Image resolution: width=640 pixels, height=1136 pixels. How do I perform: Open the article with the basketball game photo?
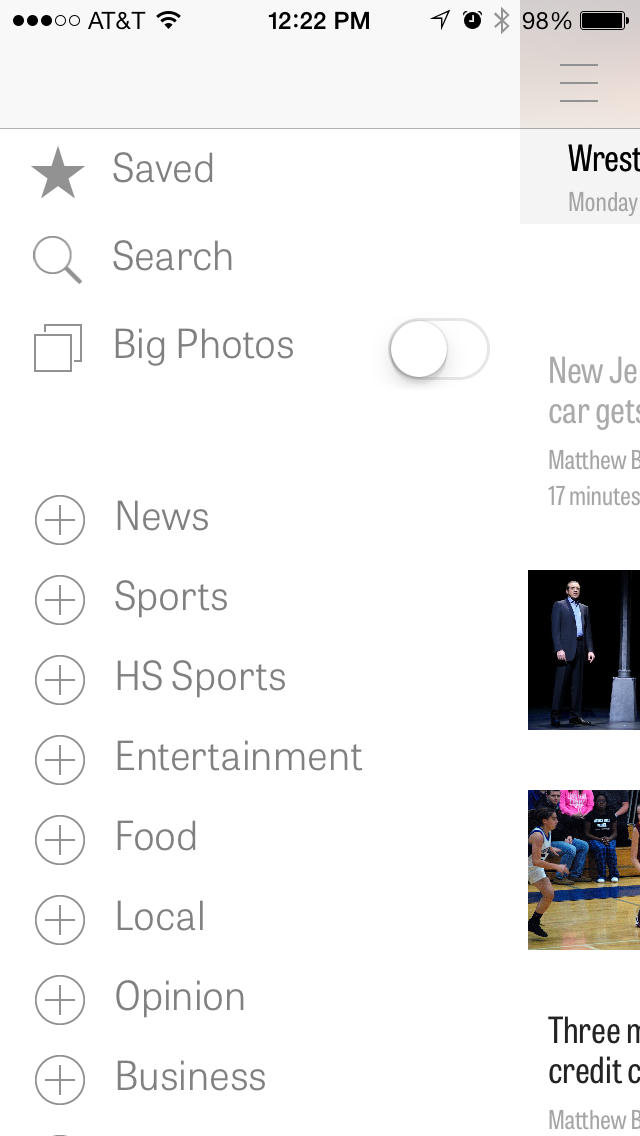[x=583, y=869]
